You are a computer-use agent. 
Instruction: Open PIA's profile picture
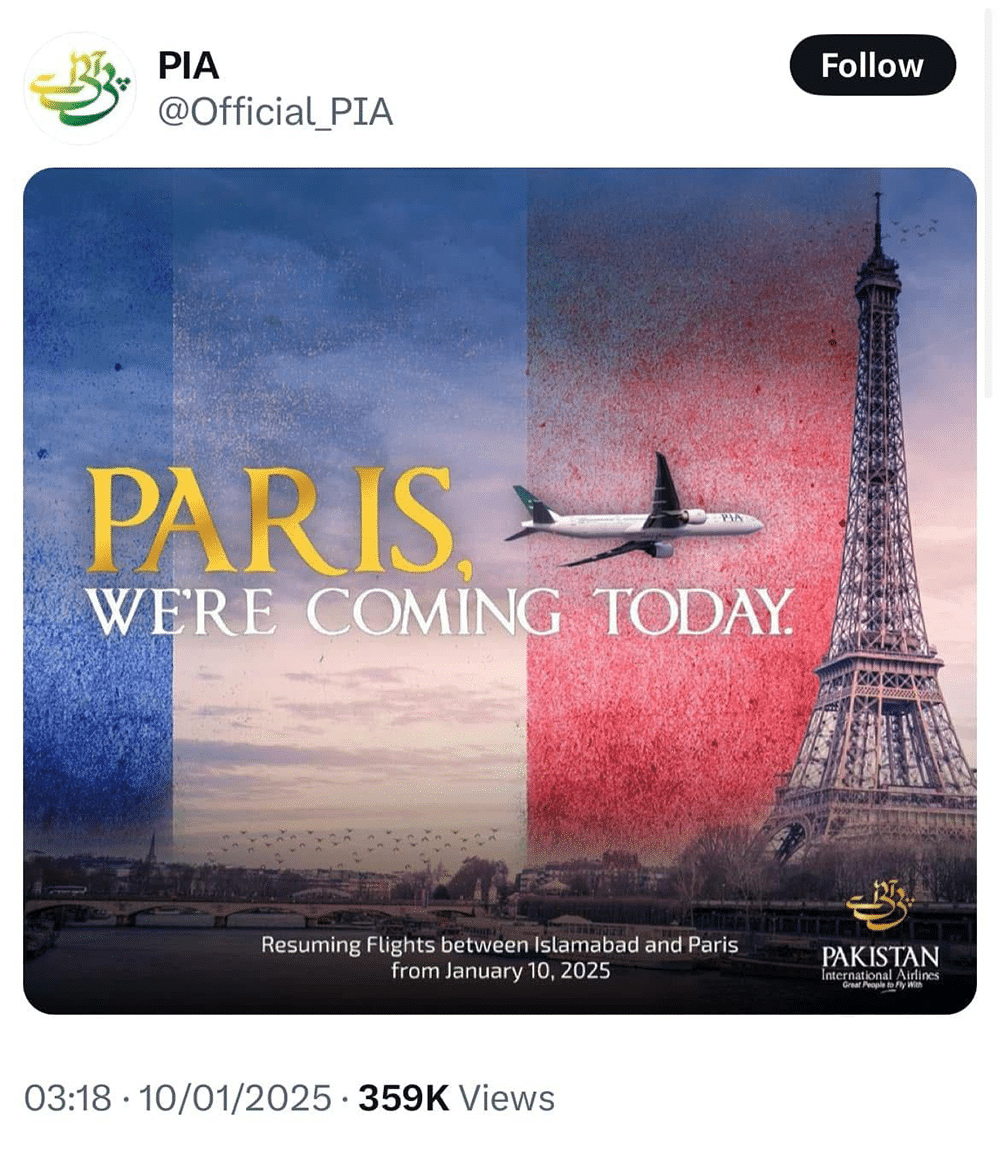(x=79, y=89)
